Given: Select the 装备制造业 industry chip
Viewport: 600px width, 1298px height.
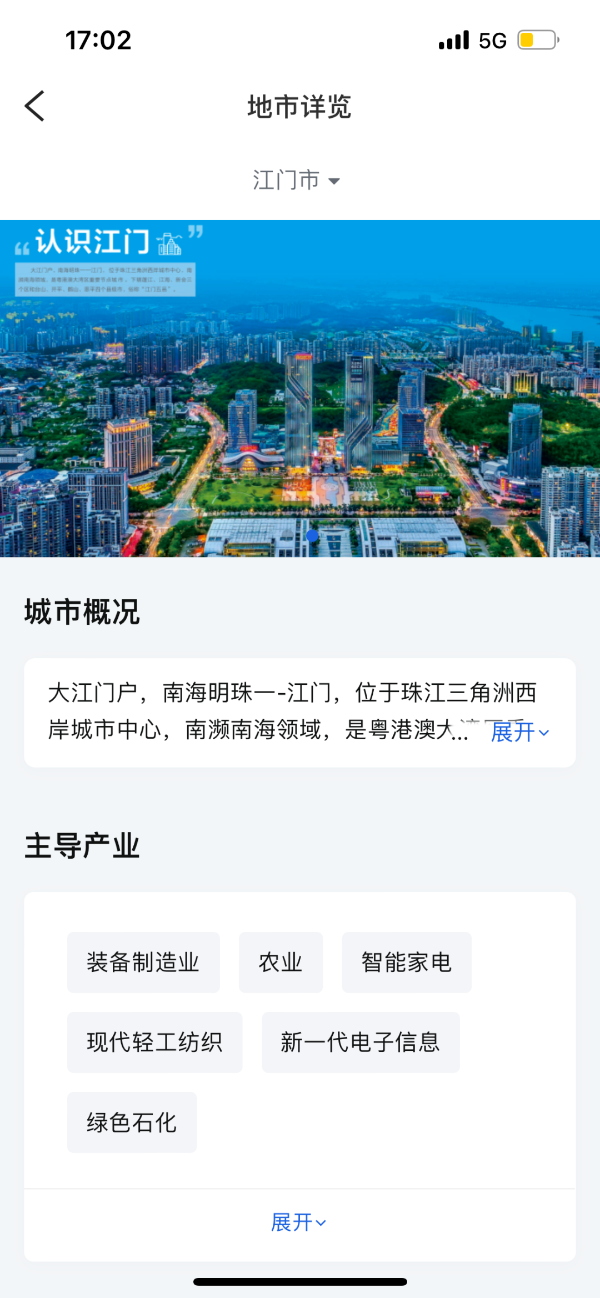Looking at the screenshot, I should (x=143, y=963).
